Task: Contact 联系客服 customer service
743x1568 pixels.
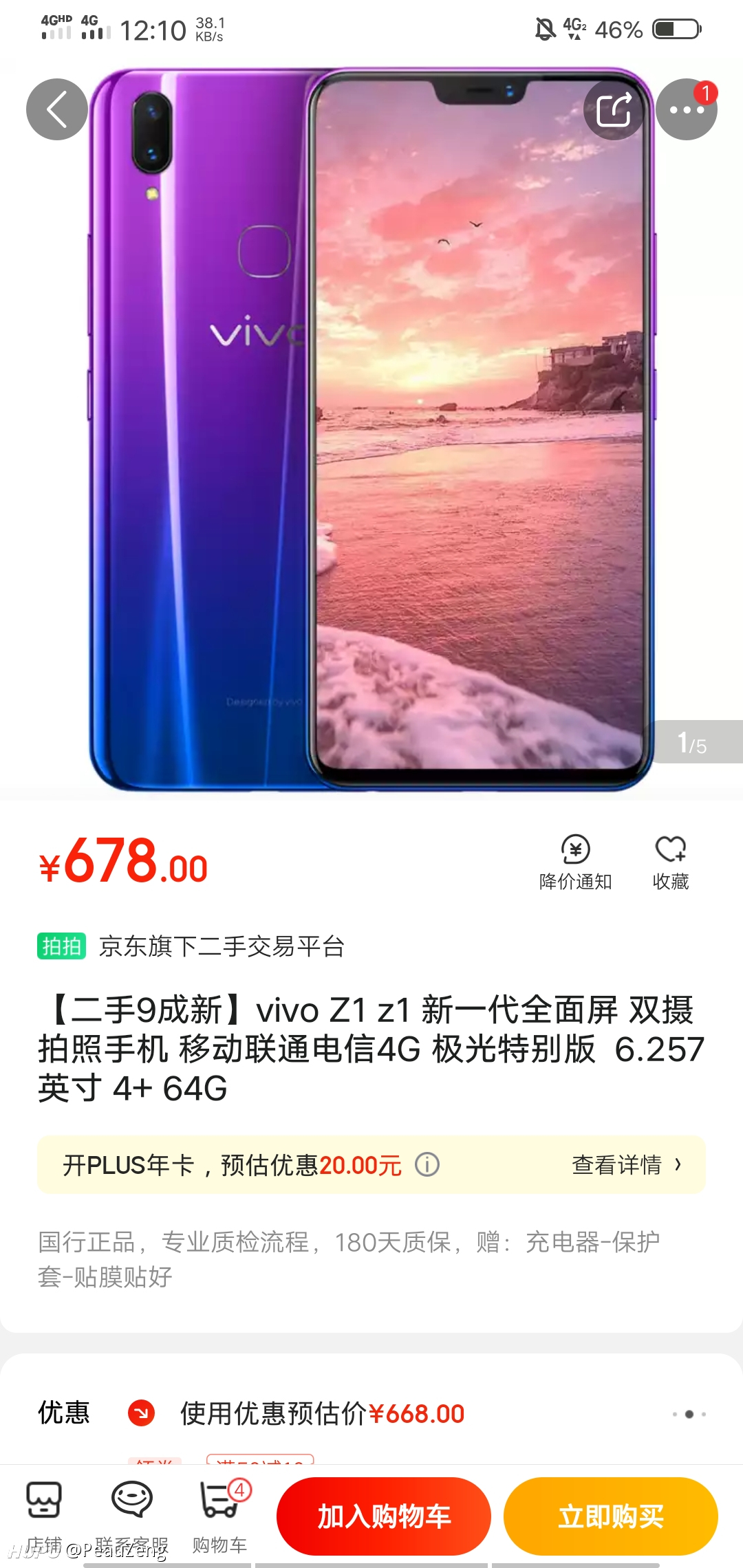Action: point(131,1517)
